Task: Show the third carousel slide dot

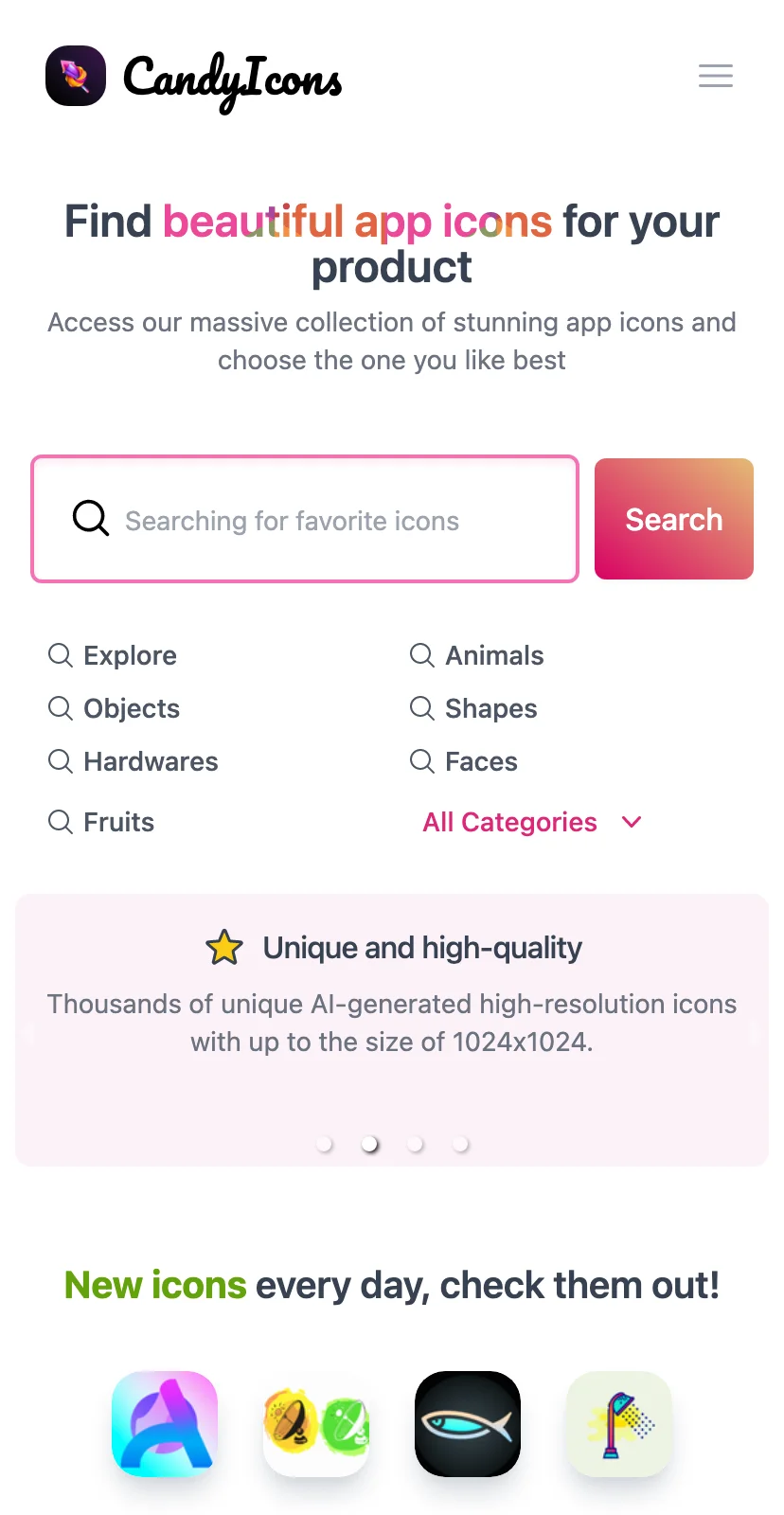Action: [x=415, y=1144]
